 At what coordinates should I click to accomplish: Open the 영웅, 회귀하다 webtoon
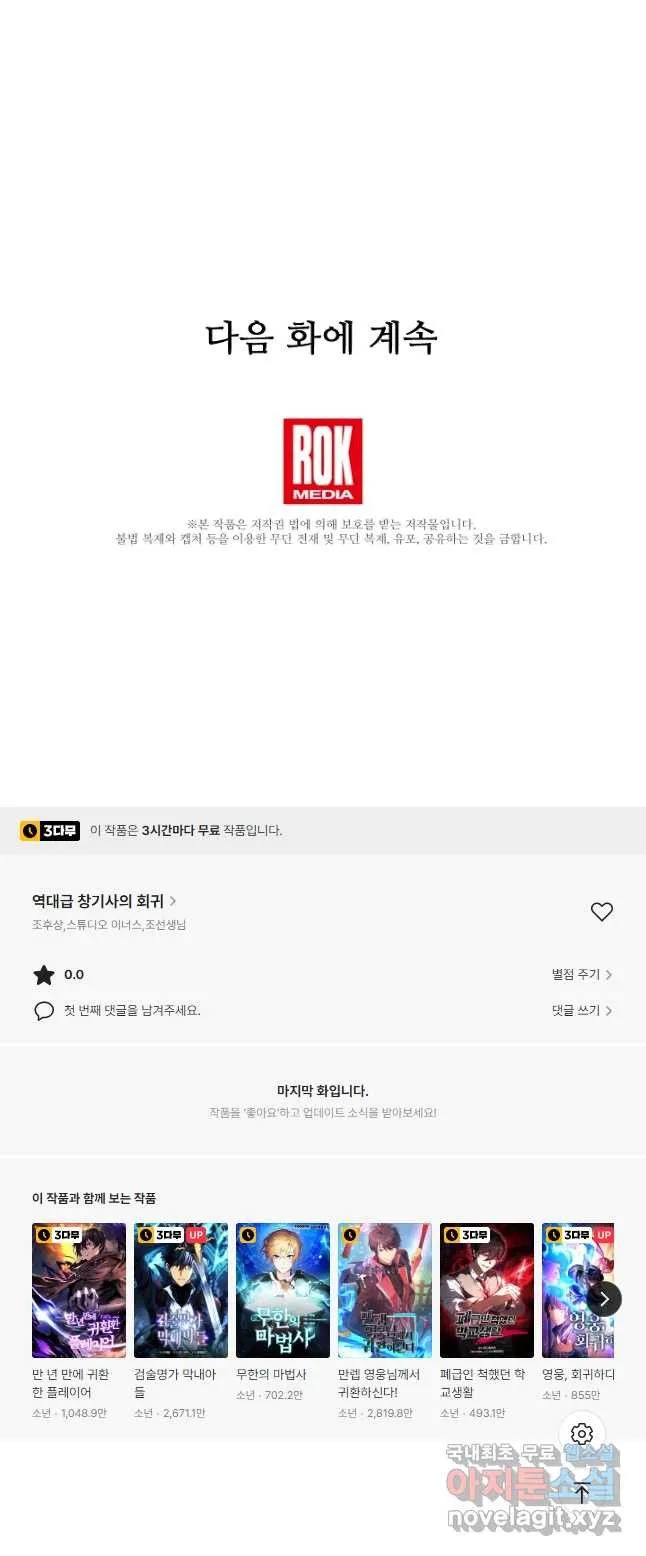click(576, 1290)
